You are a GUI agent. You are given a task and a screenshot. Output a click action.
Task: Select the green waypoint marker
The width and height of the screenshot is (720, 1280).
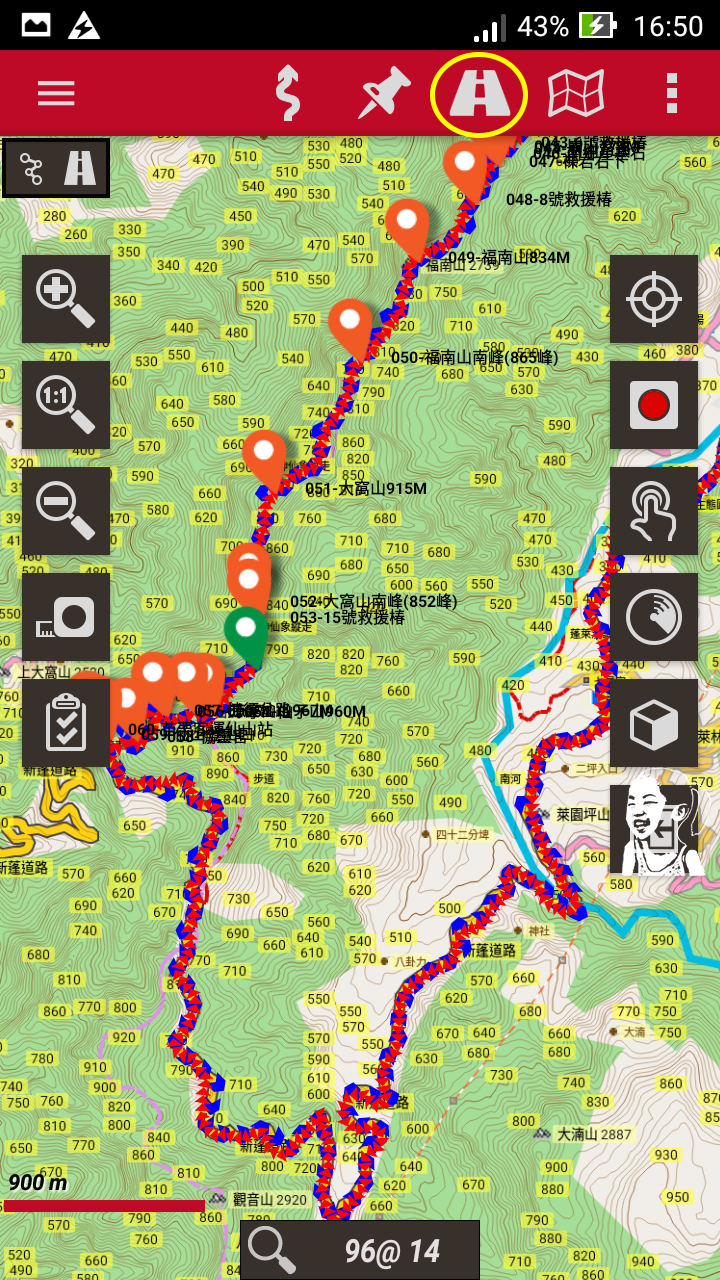[245, 632]
